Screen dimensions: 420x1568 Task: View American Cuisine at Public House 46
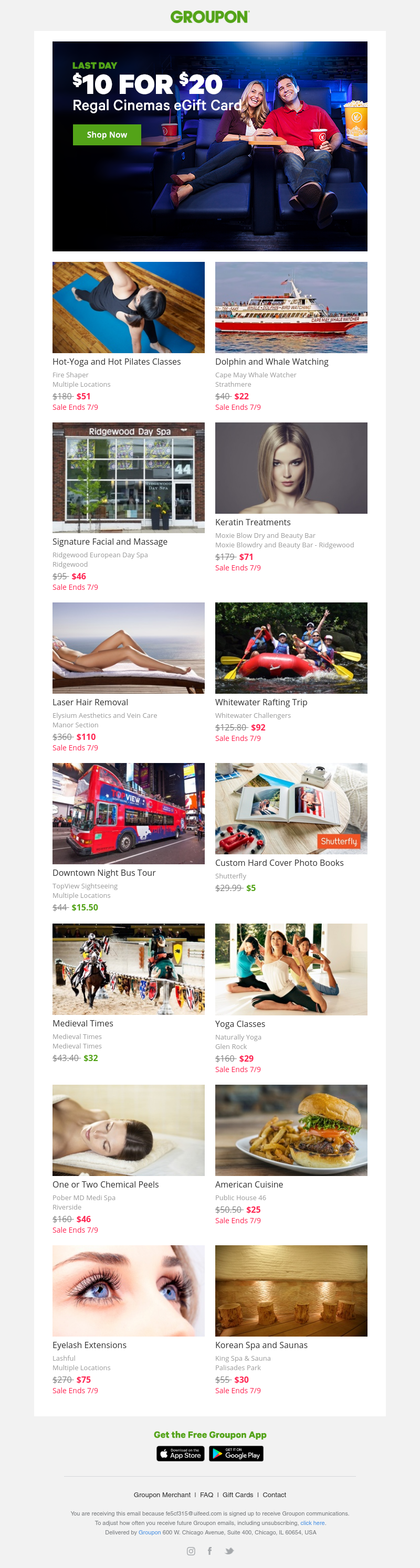click(x=249, y=1184)
